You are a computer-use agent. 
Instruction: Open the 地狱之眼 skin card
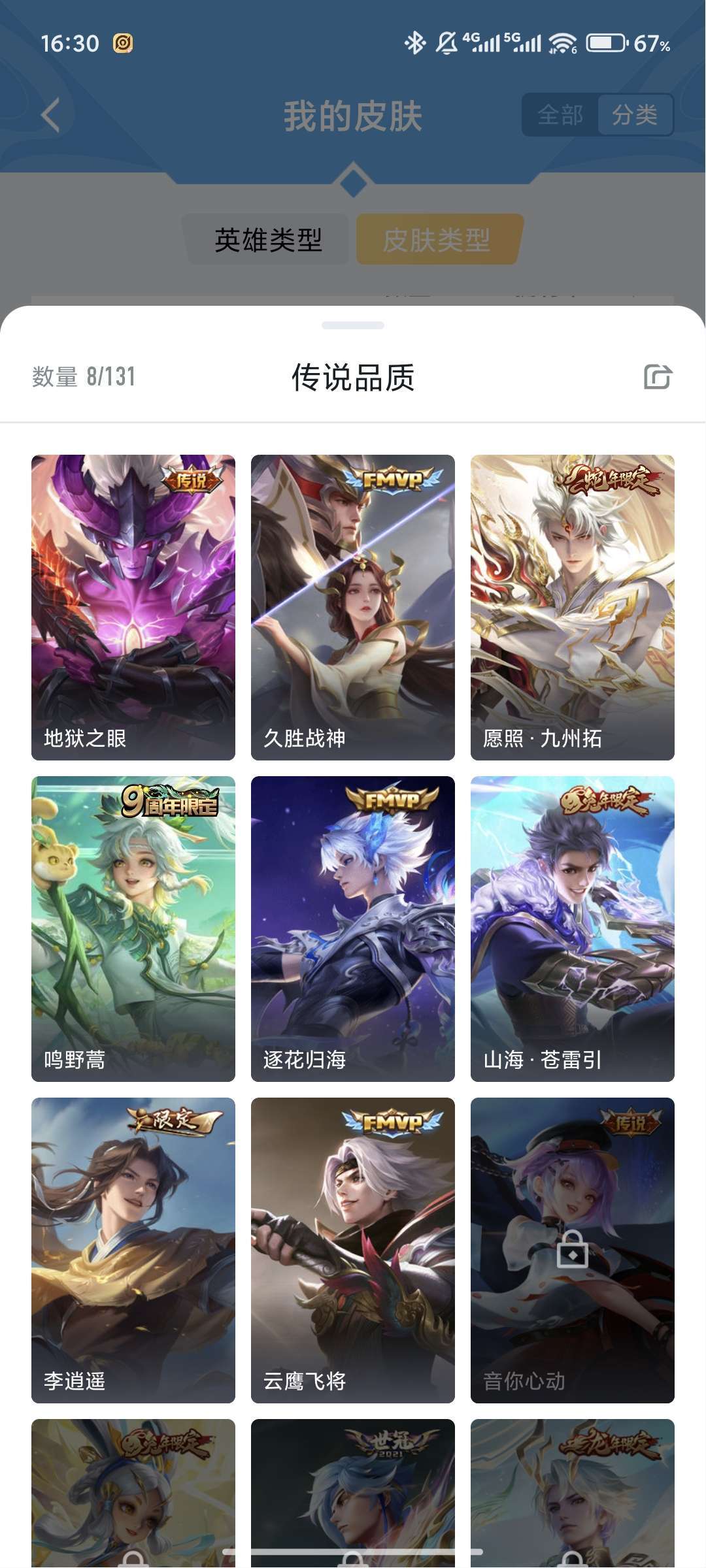pyautogui.click(x=133, y=608)
